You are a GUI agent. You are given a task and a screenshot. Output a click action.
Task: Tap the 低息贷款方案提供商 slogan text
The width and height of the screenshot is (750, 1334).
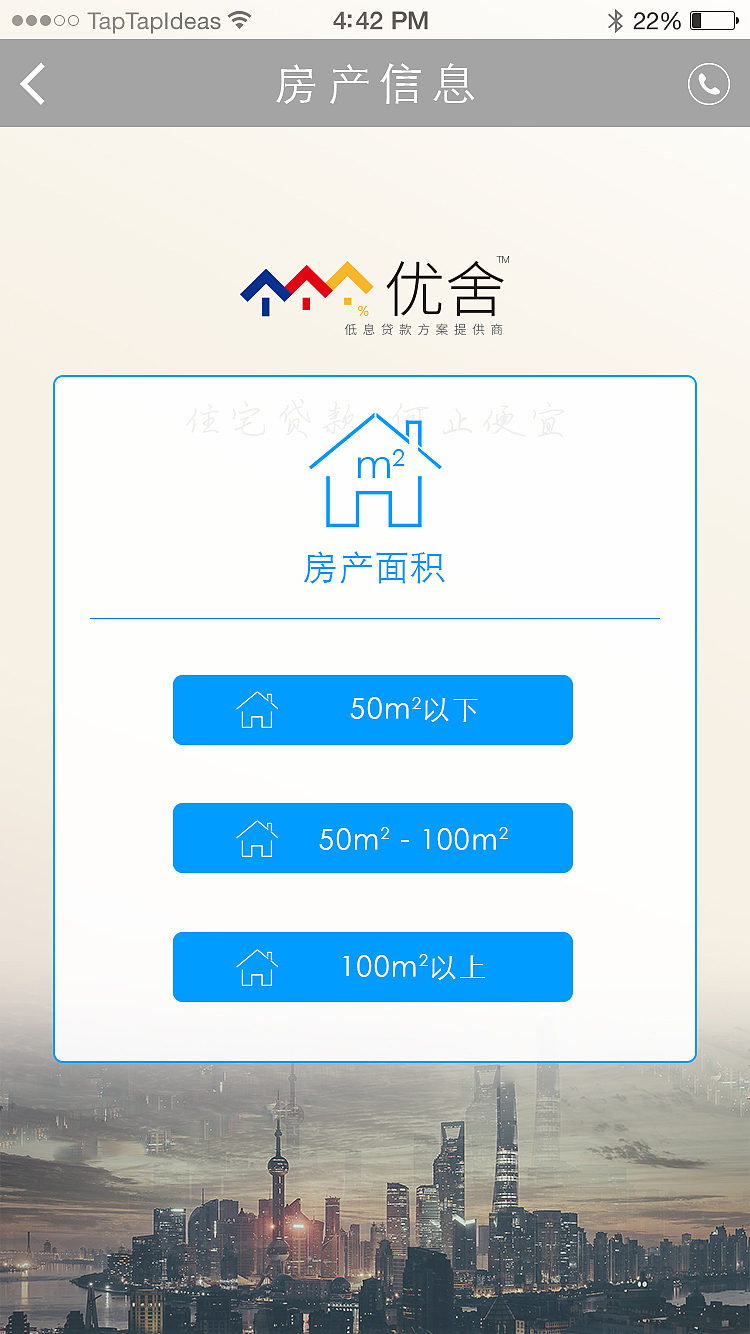423,331
